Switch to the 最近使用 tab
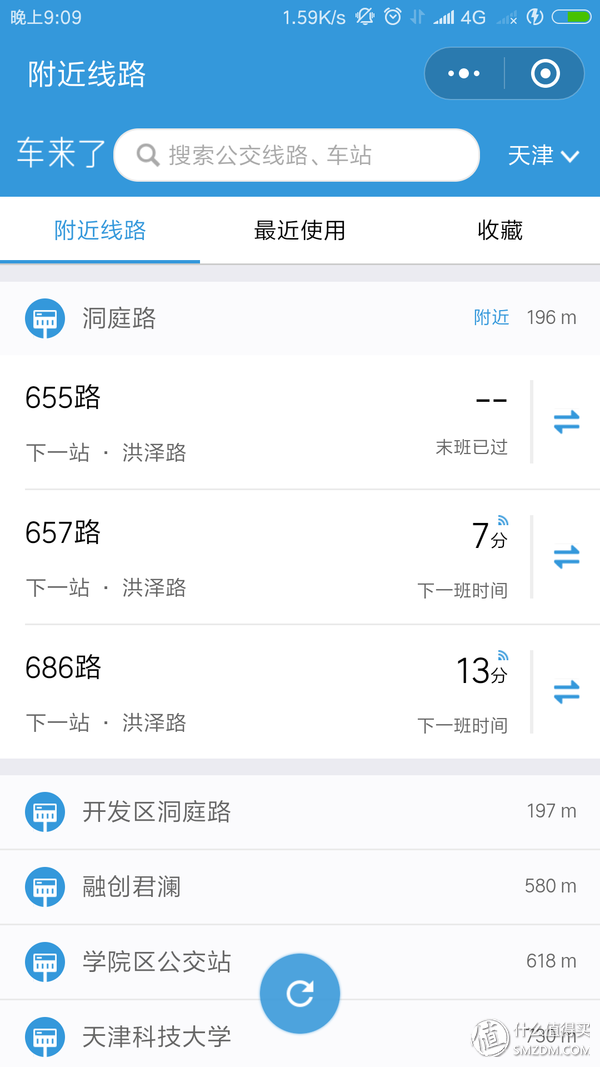This screenshot has height=1067, width=600. tap(299, 231)
